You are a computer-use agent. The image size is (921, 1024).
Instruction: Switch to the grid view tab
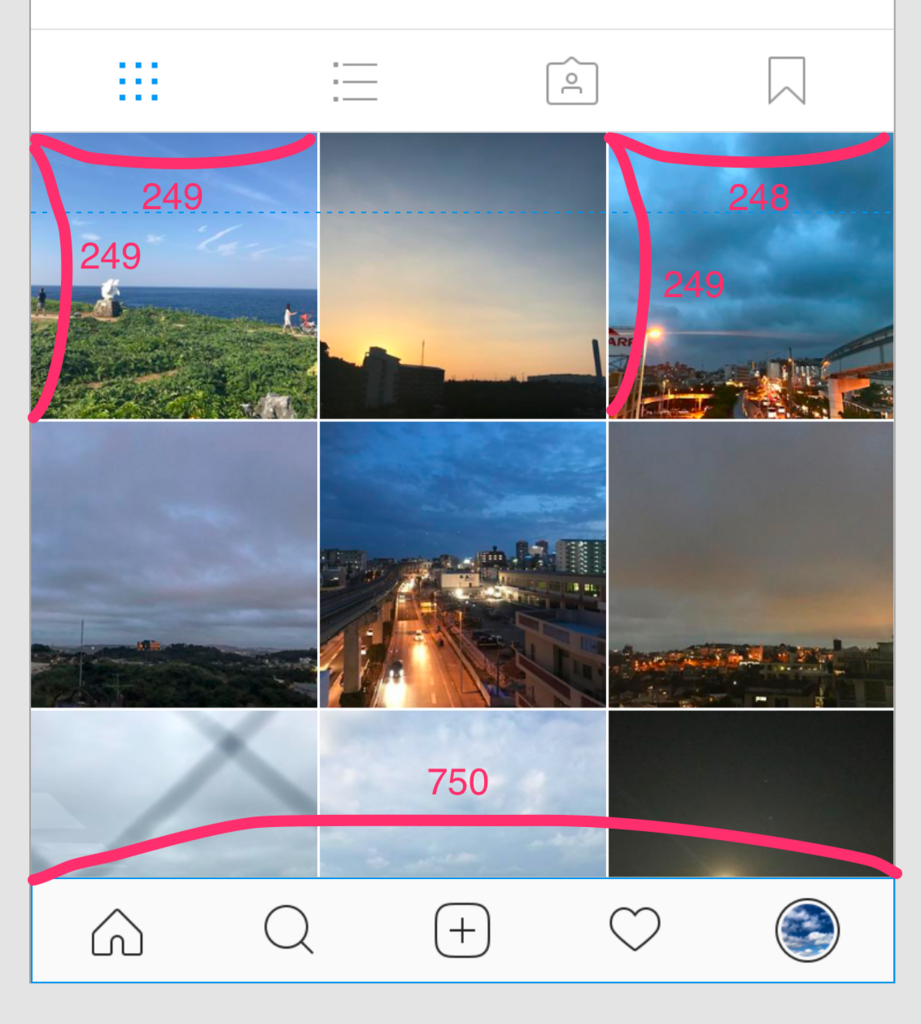point(138,82)
